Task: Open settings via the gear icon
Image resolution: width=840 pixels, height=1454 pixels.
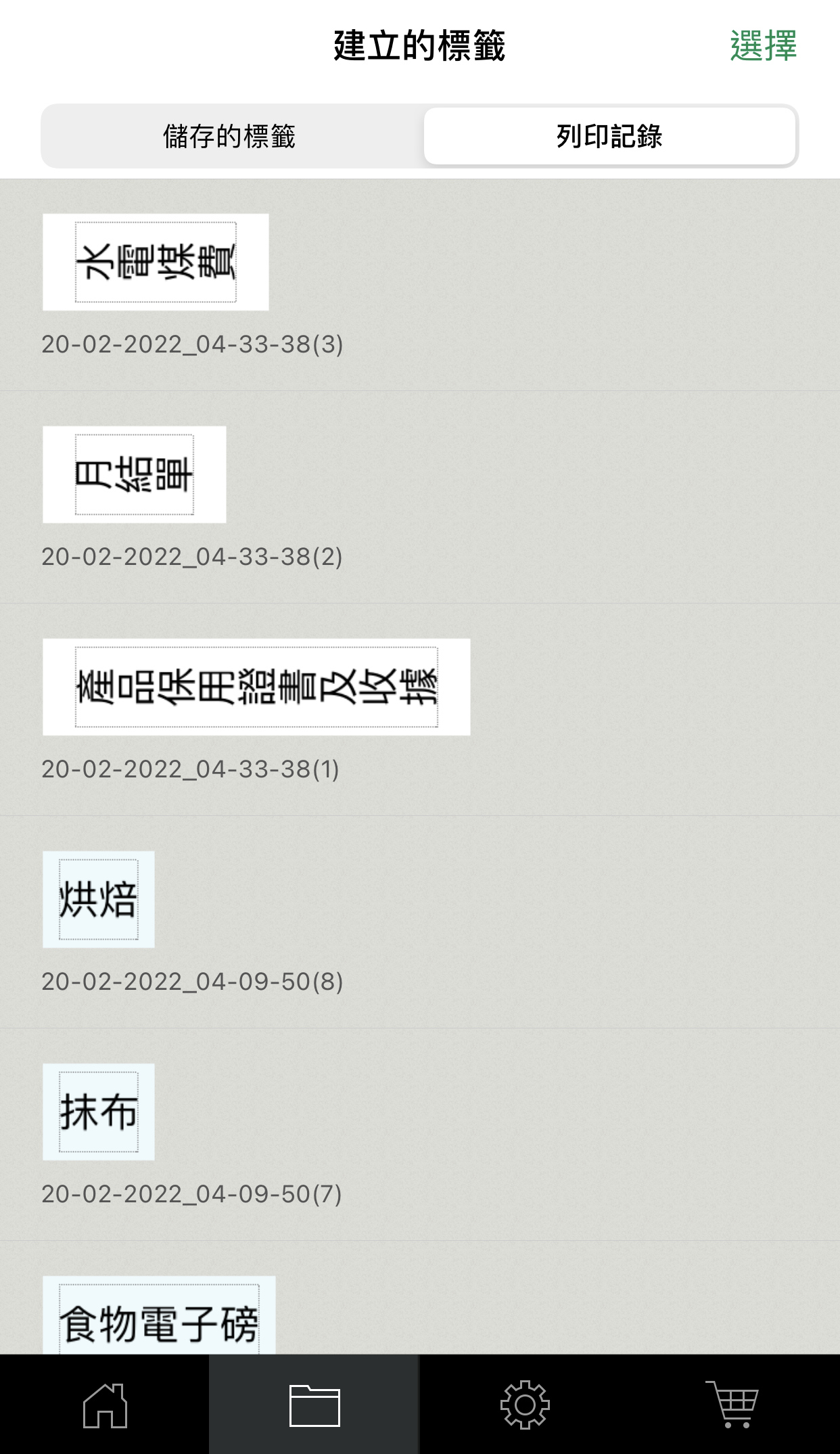Action: pos(525,1405)
